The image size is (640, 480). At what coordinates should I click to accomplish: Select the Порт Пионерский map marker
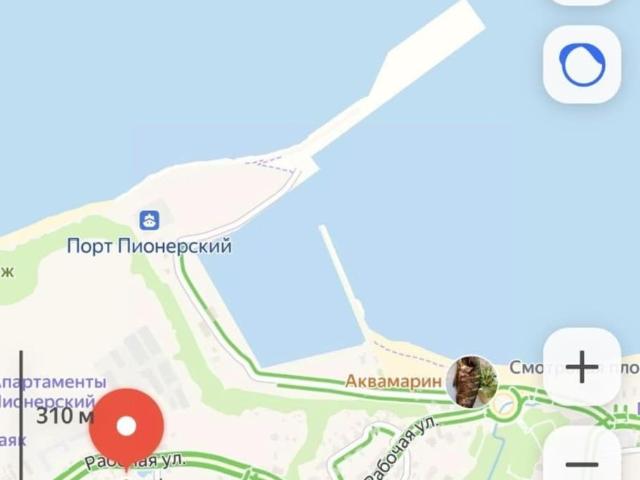tap(149, 220)
